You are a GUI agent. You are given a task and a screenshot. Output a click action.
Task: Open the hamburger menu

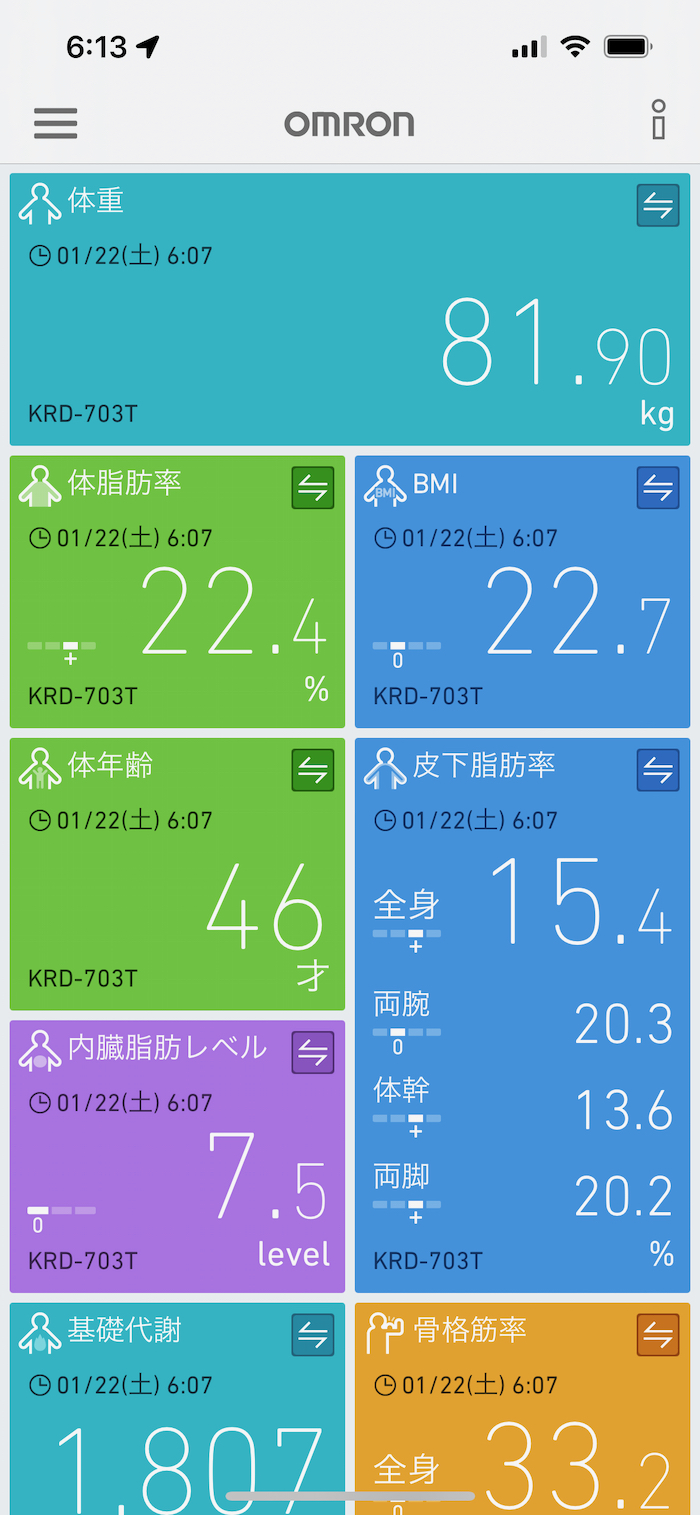click(55, 124)
